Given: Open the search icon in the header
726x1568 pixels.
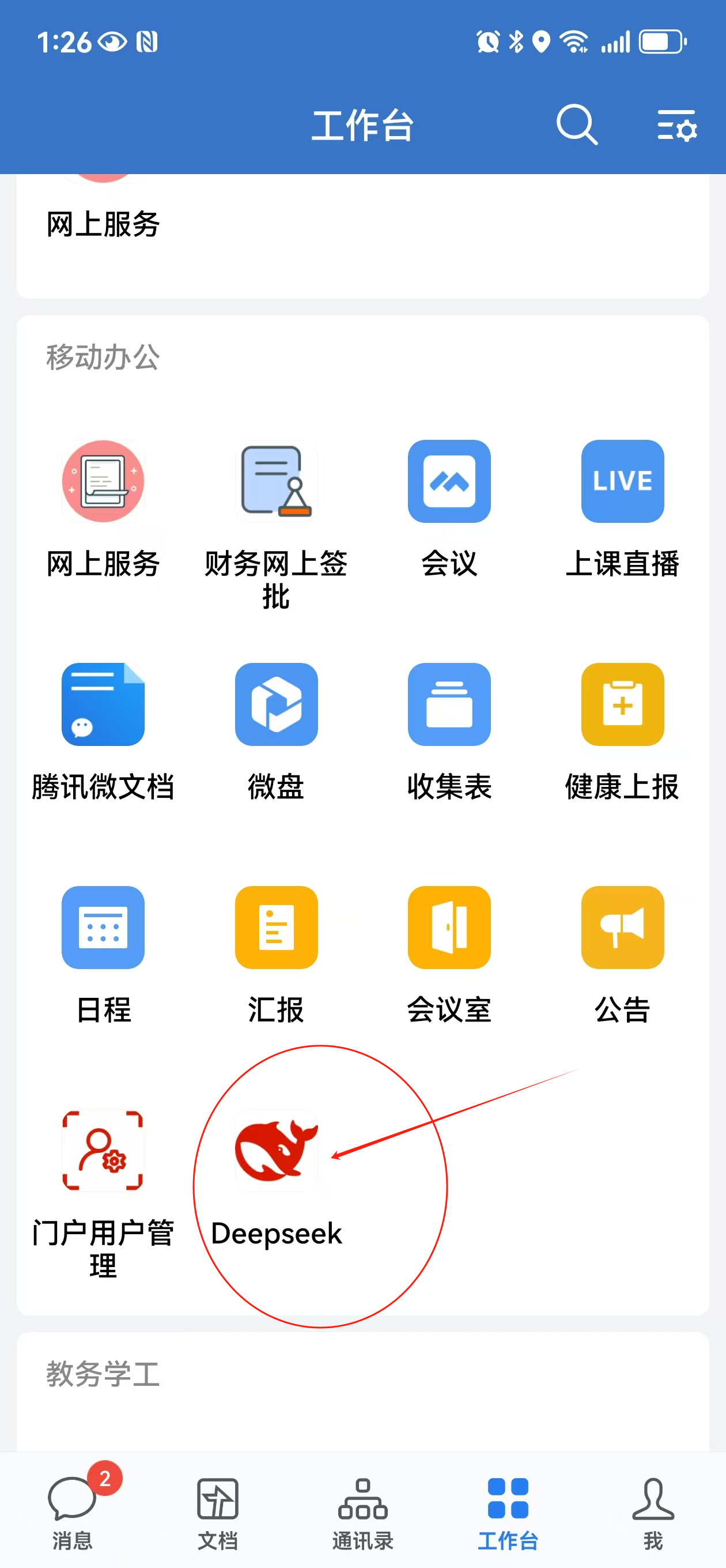Looking at the screenshot, I should point(576,125).
